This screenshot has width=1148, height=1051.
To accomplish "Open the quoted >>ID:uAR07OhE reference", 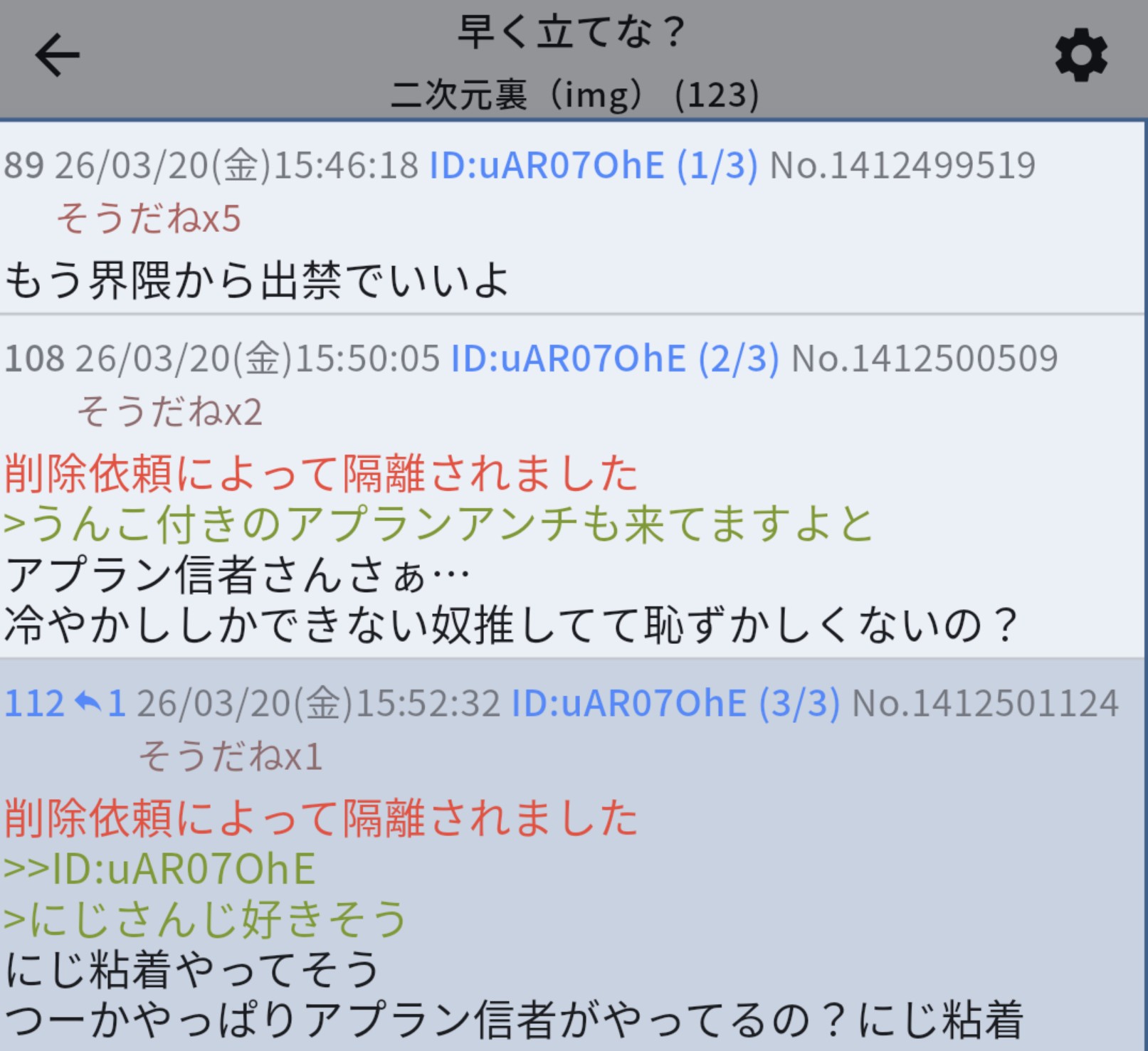I will (x=159, y=869).
